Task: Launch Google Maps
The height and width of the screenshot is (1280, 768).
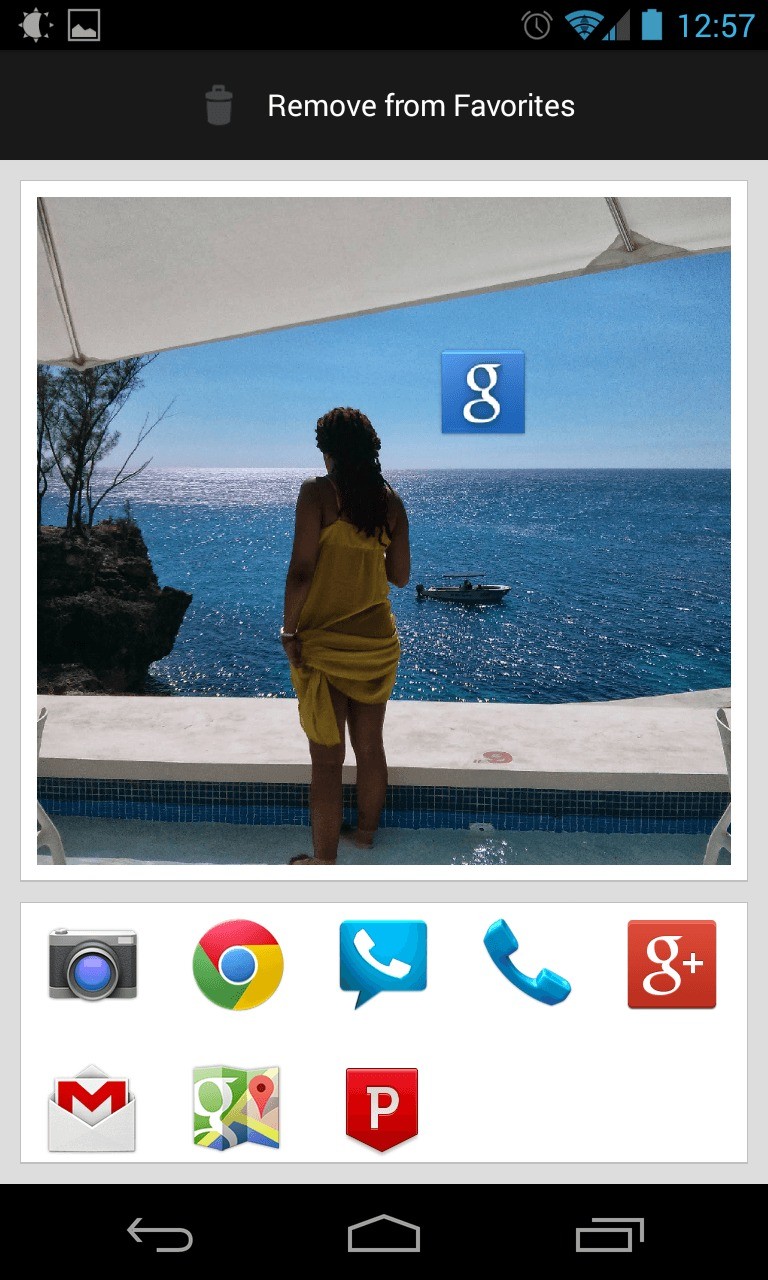Action: point(237,1108)
